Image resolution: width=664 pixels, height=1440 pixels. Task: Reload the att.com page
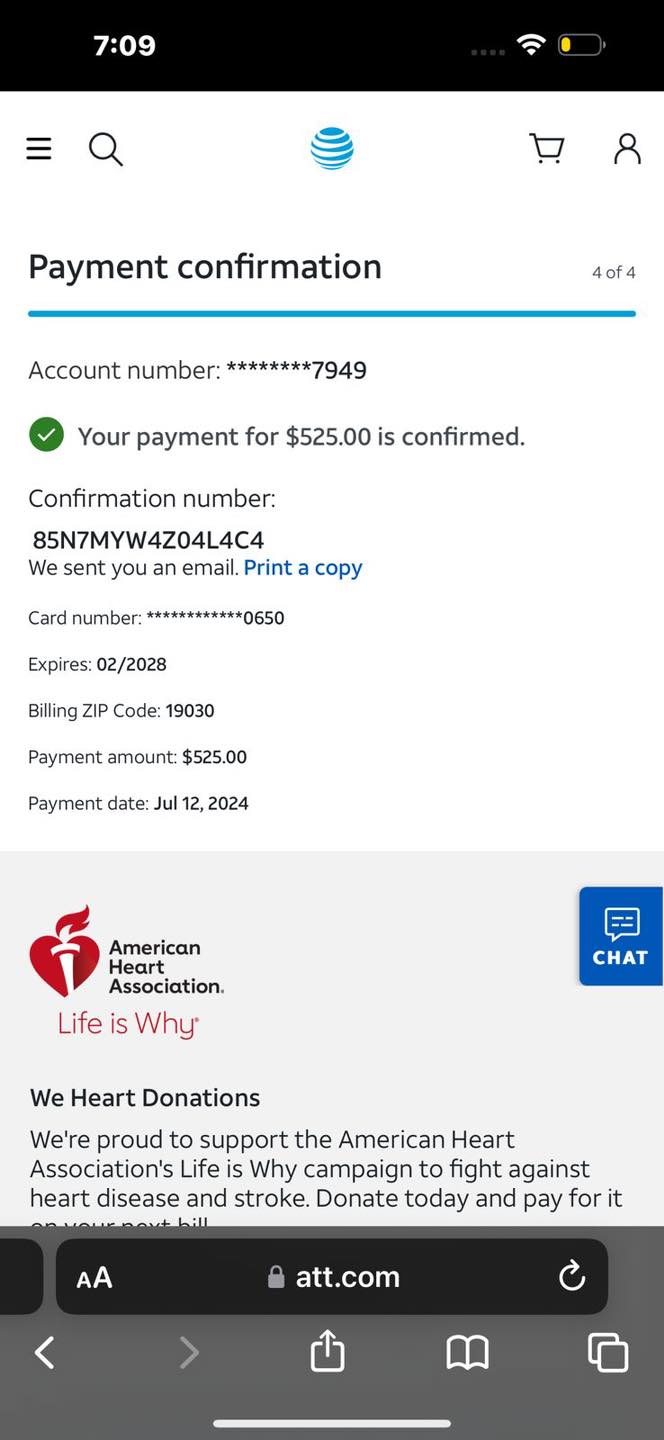[x=572, y=1276]
